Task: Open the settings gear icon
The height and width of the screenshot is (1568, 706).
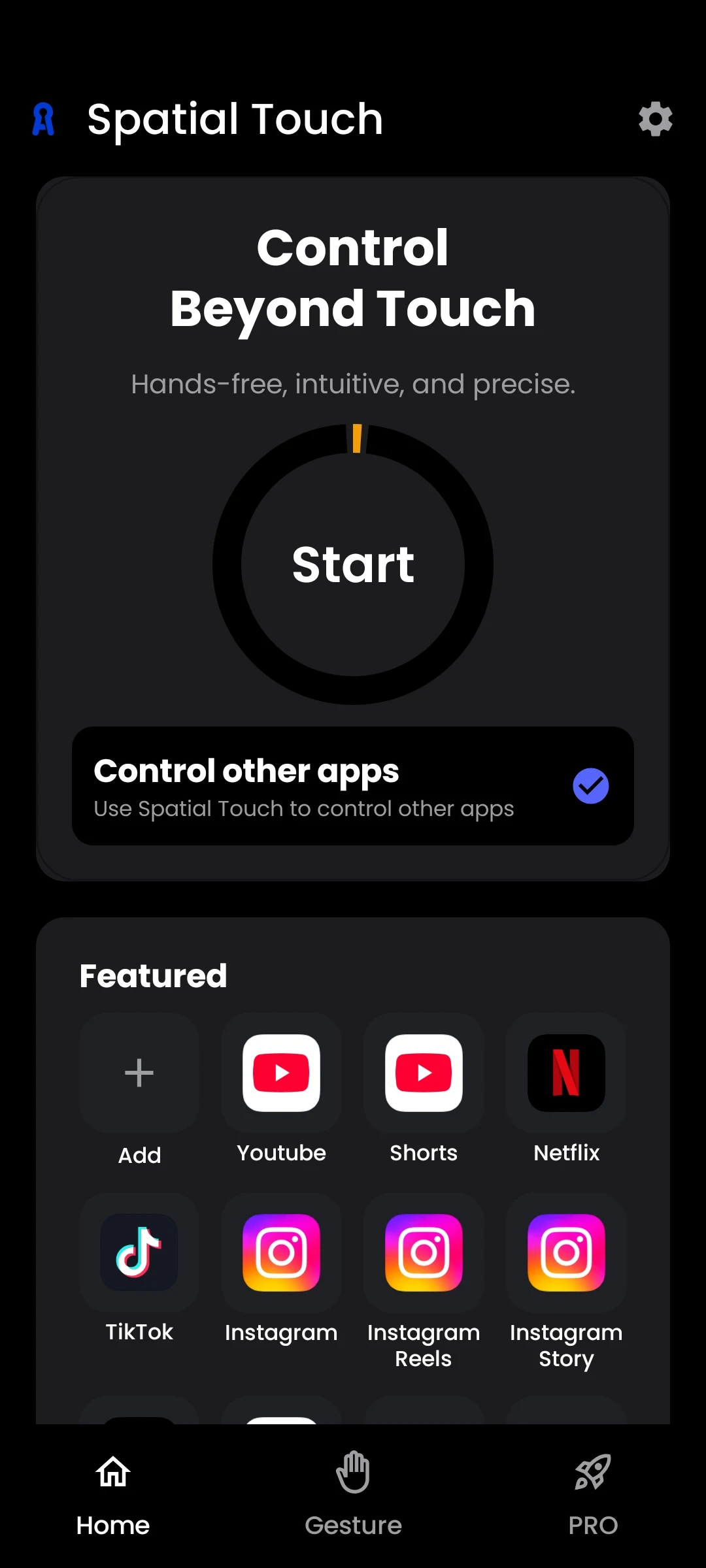Action: point(655,119)
